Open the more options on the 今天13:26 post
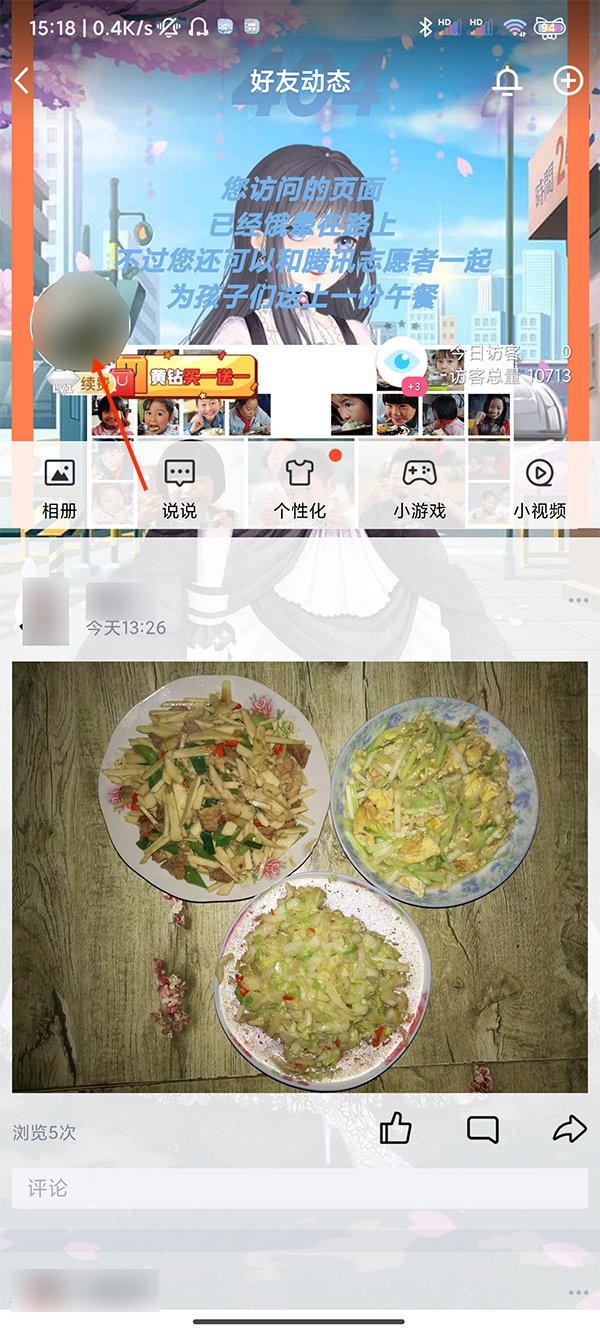 [577, 601]
